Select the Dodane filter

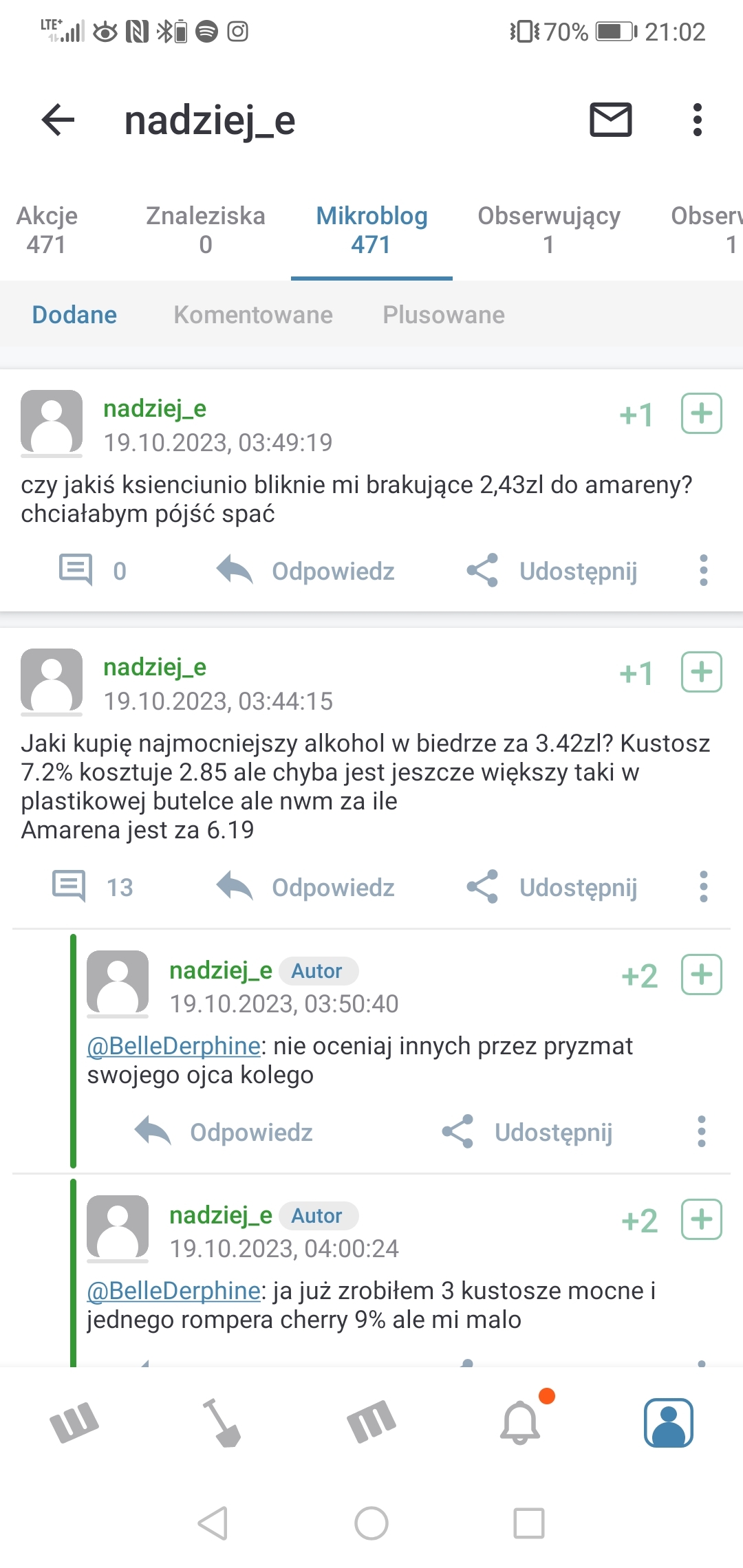pyautogui.click(x=74, y=315)
